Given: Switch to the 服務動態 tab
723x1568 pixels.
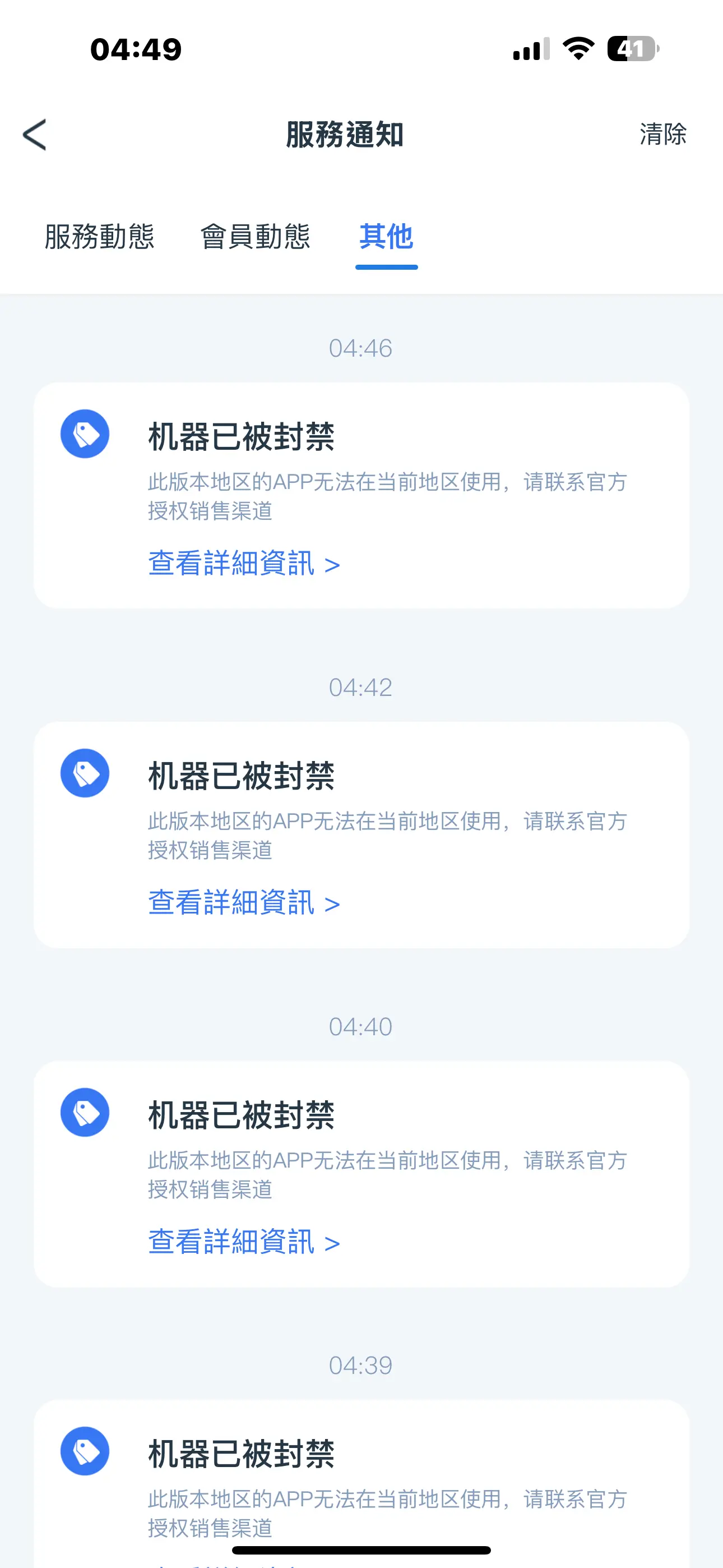Looking at the screenshot, I should (x=100, y=237).
